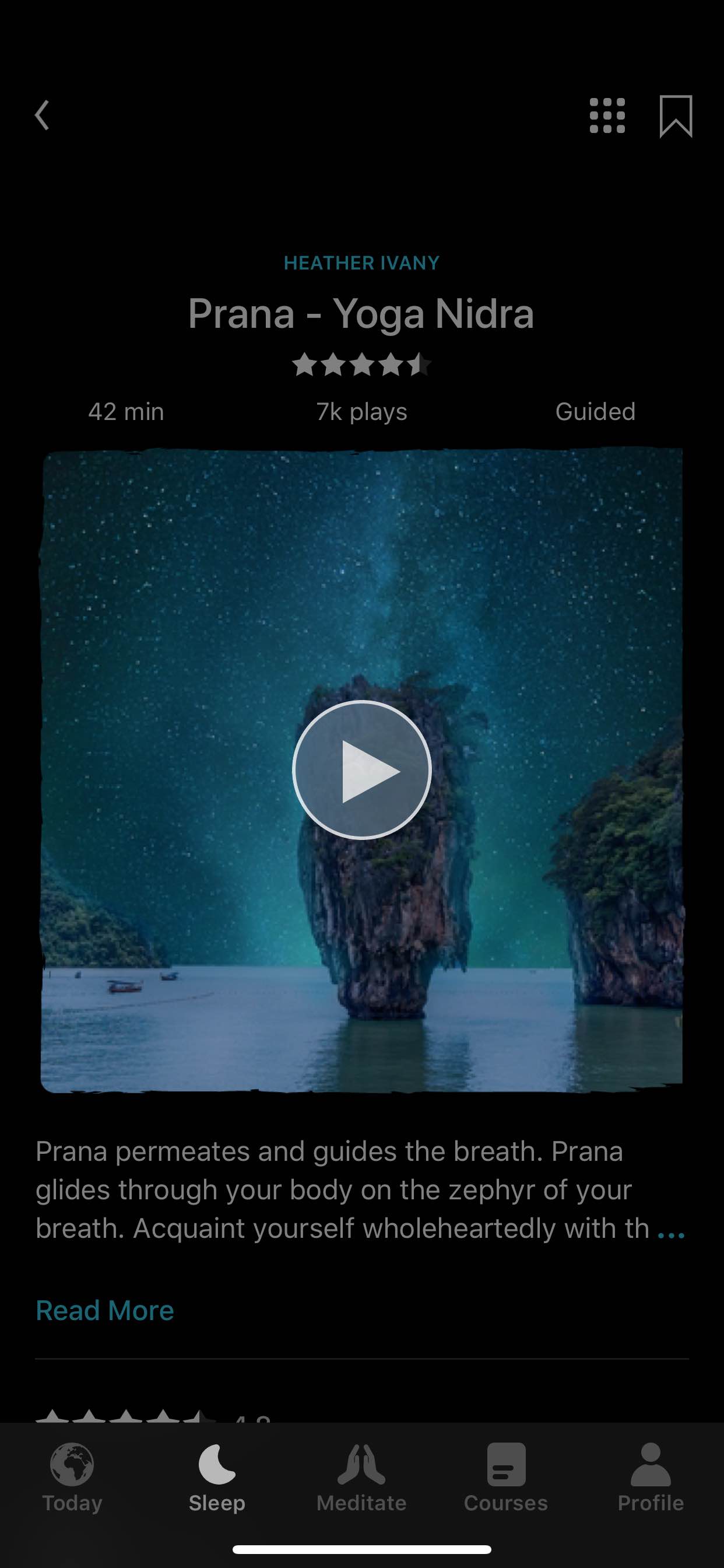The height and width of the screenshot is (1568, 724).
Task: Open Heather Ivany's teacher page
Action: click(x=361, y=263)
